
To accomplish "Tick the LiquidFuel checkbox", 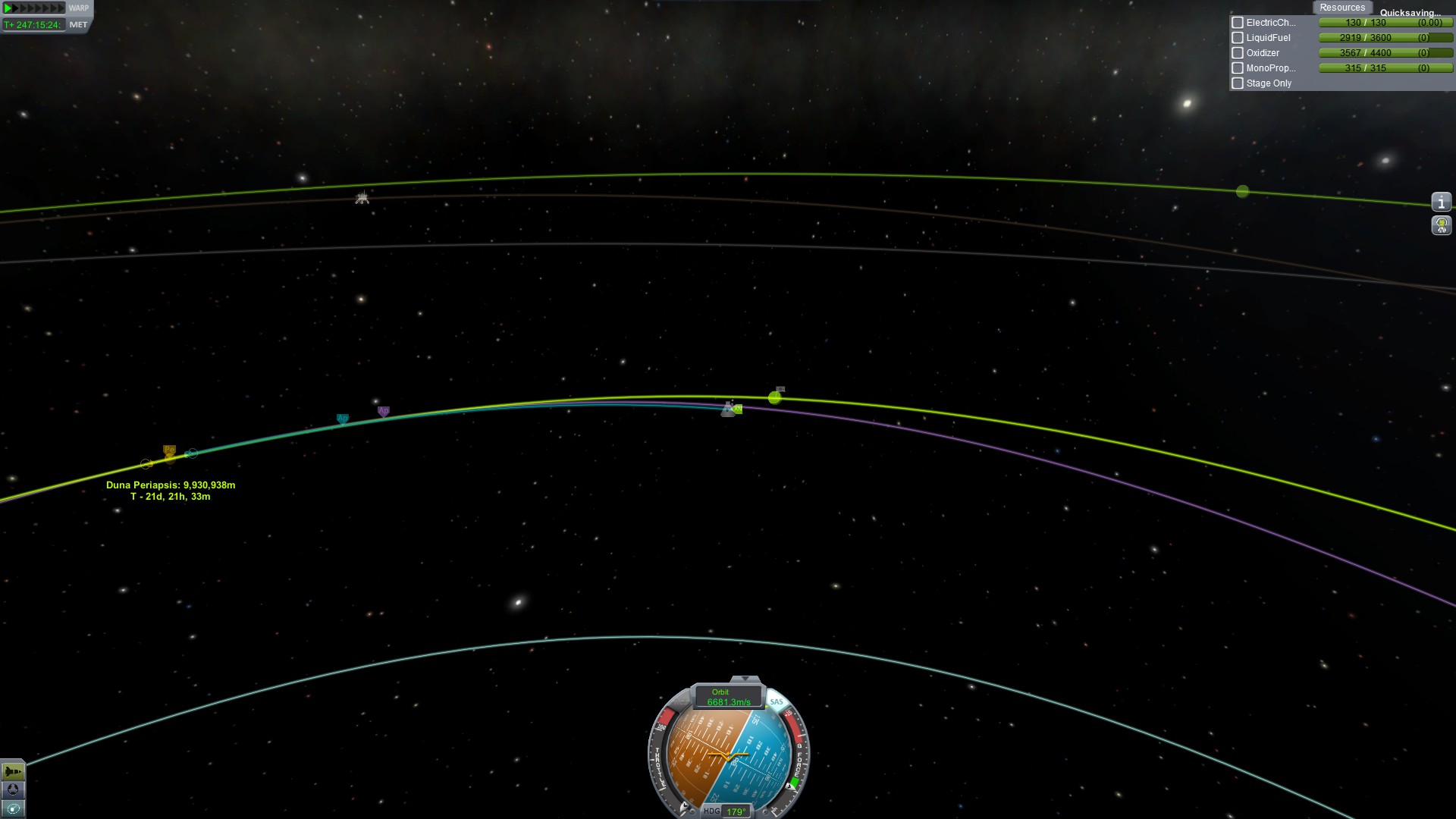I will (1238, 38).
